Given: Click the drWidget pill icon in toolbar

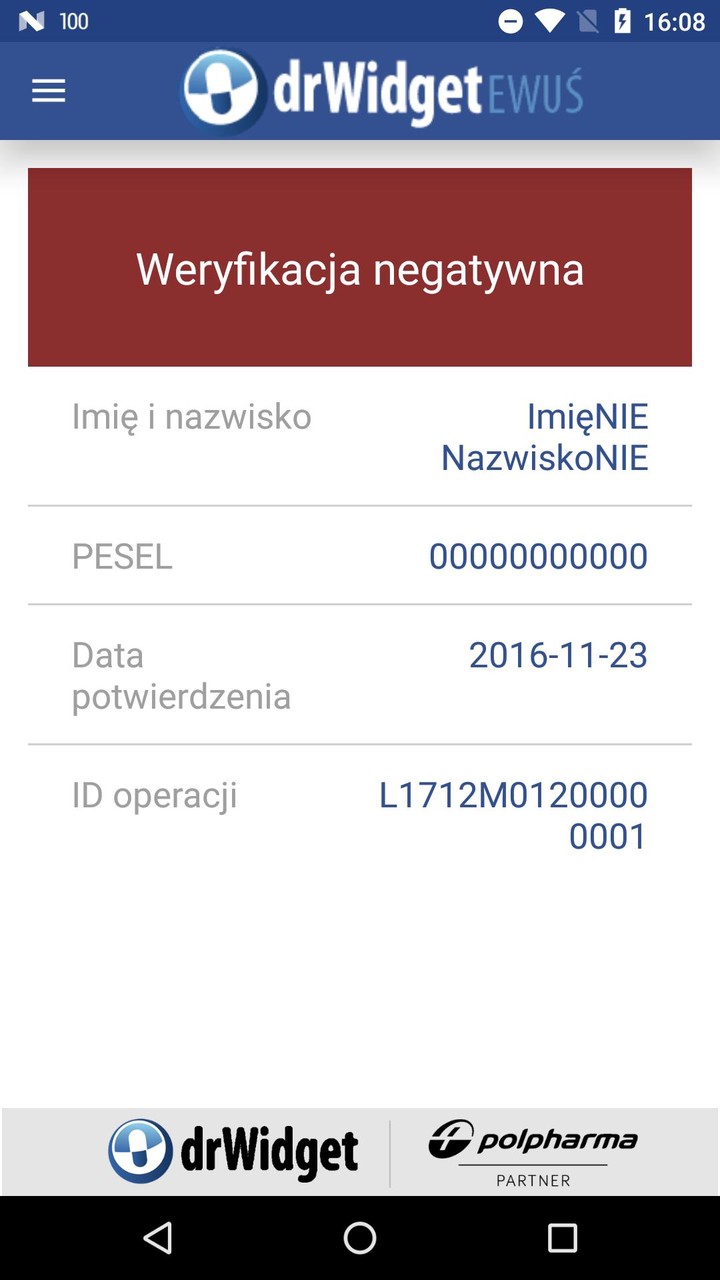Looking at the screenshot, I should (218, 90).
